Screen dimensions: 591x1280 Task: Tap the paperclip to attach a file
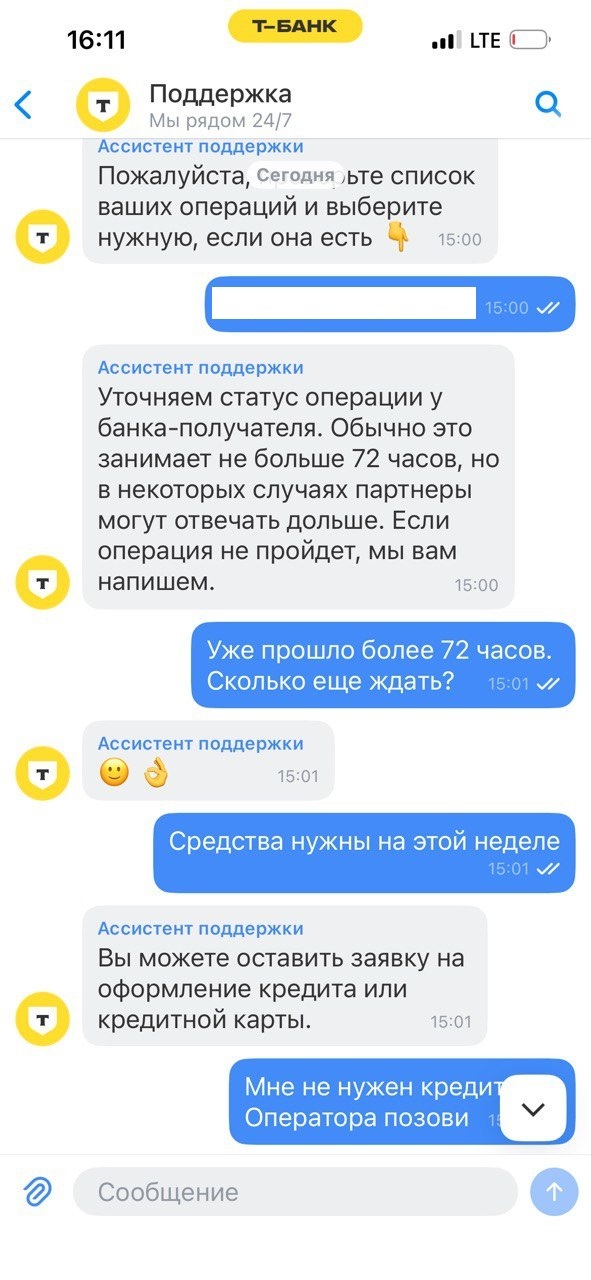(37, 1191)
